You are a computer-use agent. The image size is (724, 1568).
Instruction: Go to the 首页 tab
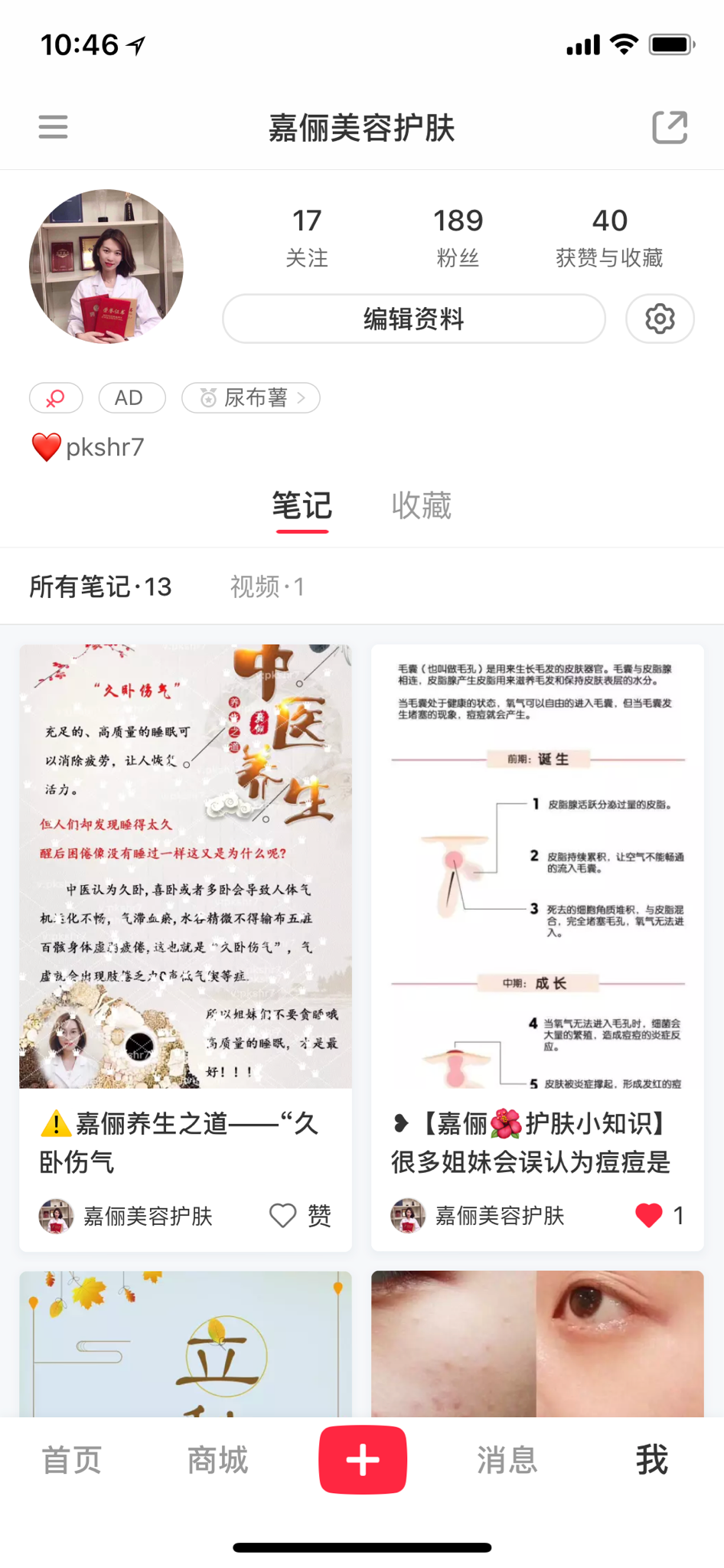pyautogui.click(x=71, y=1460)
